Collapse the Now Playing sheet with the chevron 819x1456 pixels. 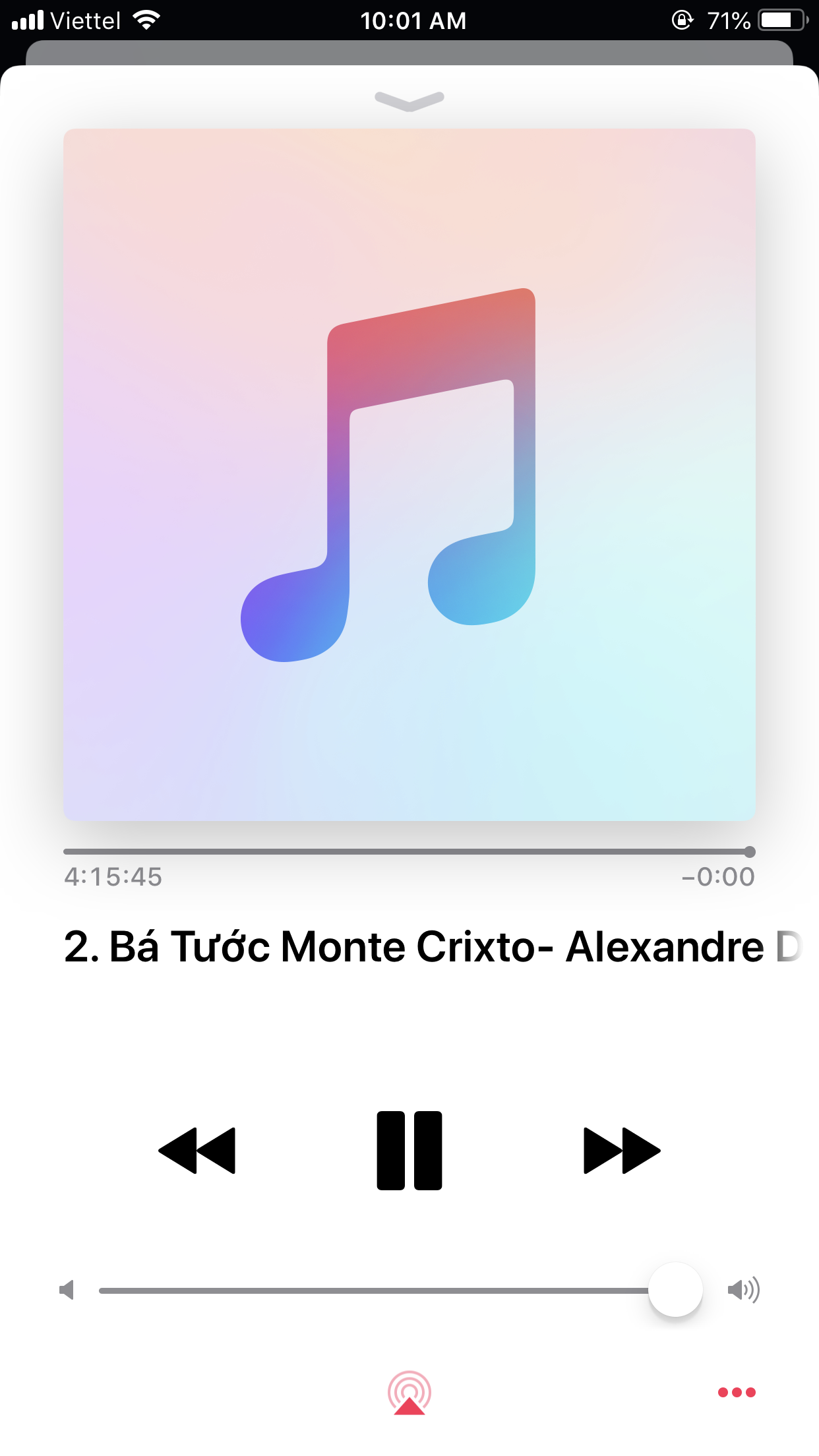click(x=409, y=101)
